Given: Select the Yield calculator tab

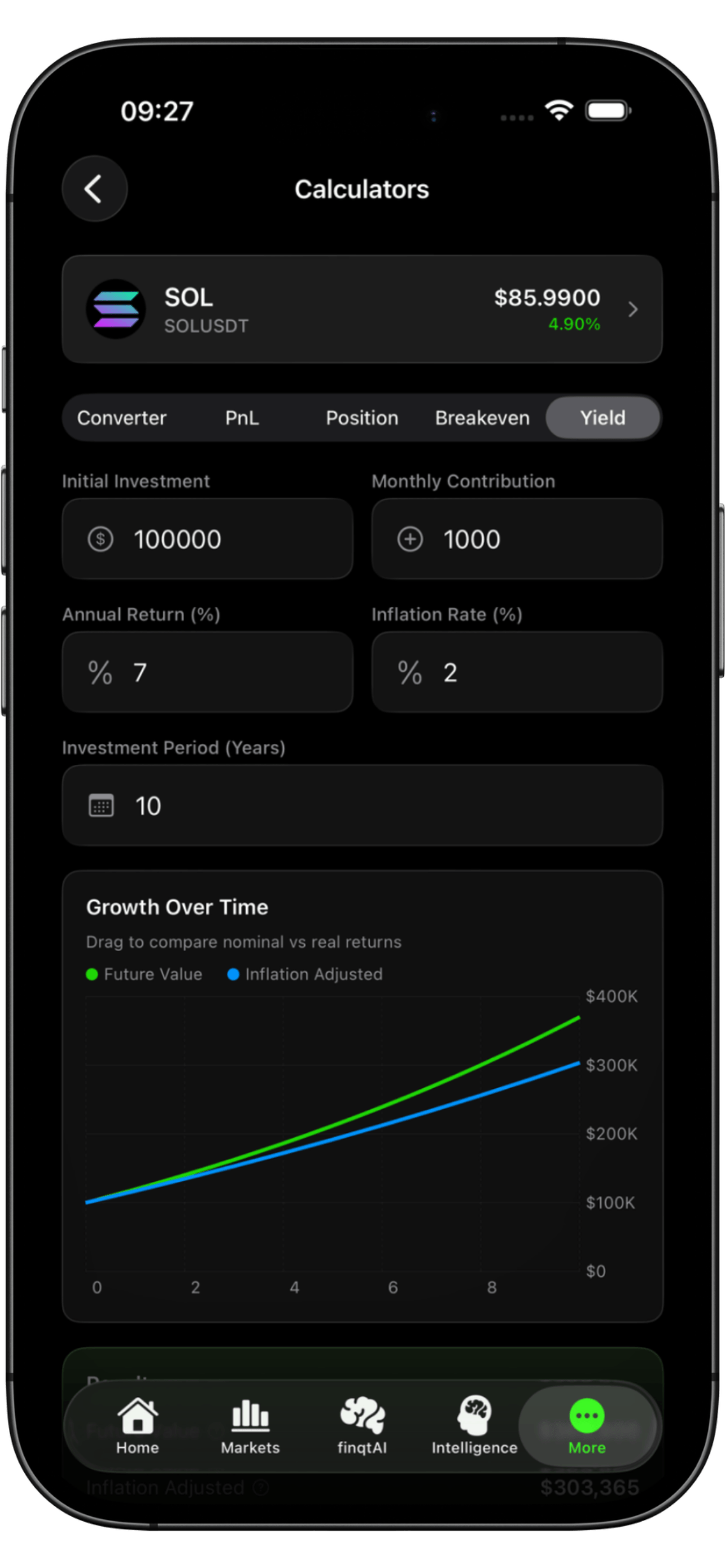Looking at the screenshot, I should coord(602,418).
